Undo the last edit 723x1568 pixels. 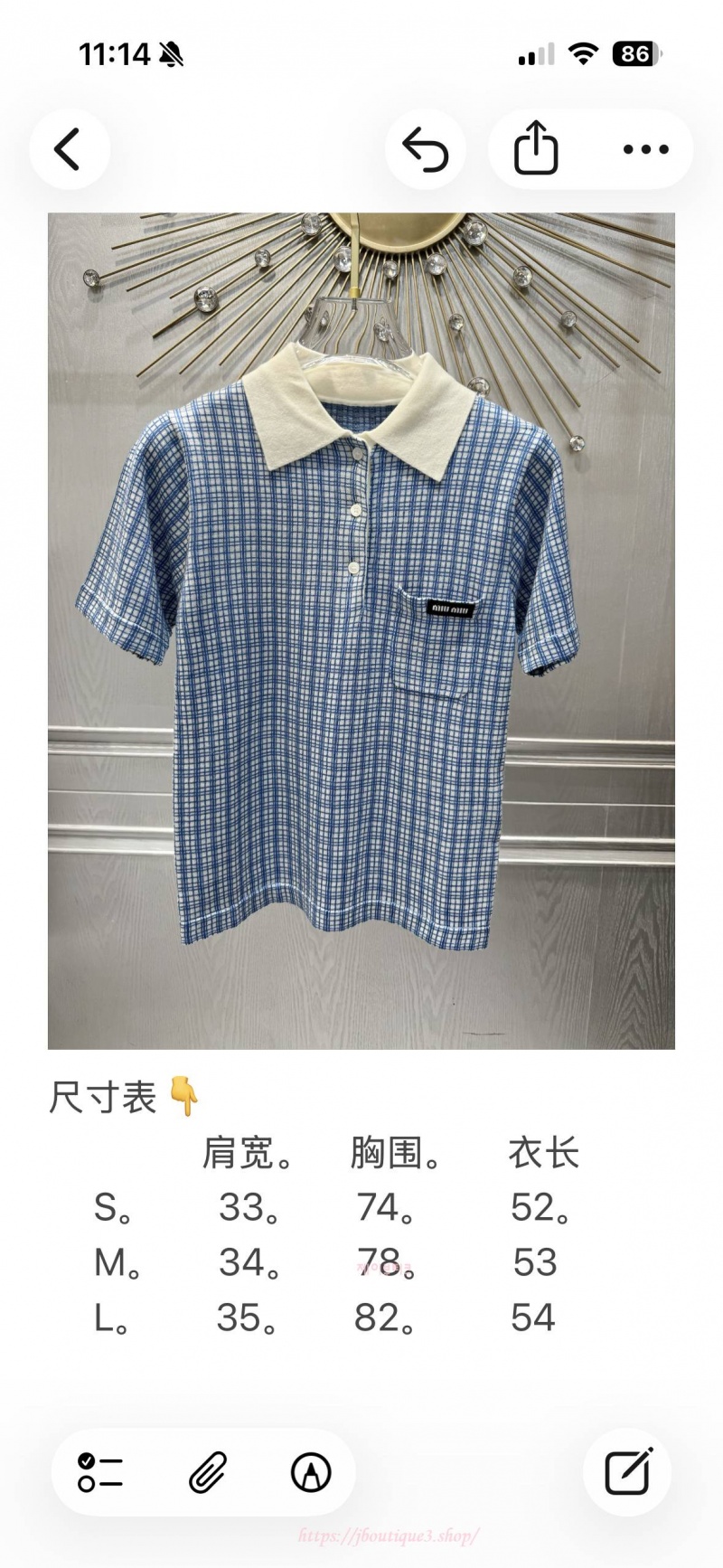click(x=425, y=149)
